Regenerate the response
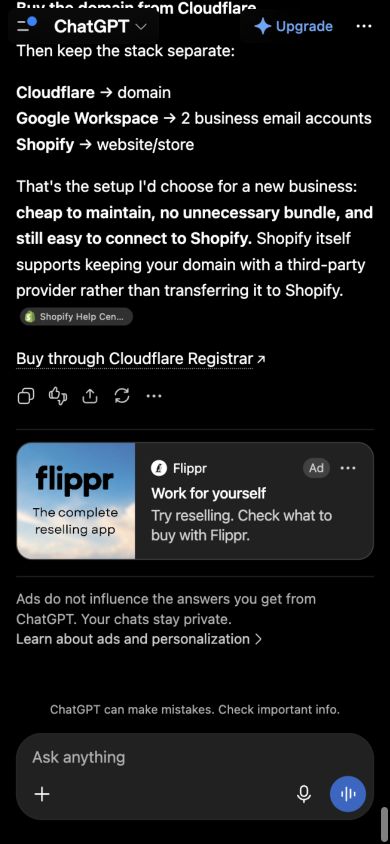The image size is (390, 844). pos(122,396)
